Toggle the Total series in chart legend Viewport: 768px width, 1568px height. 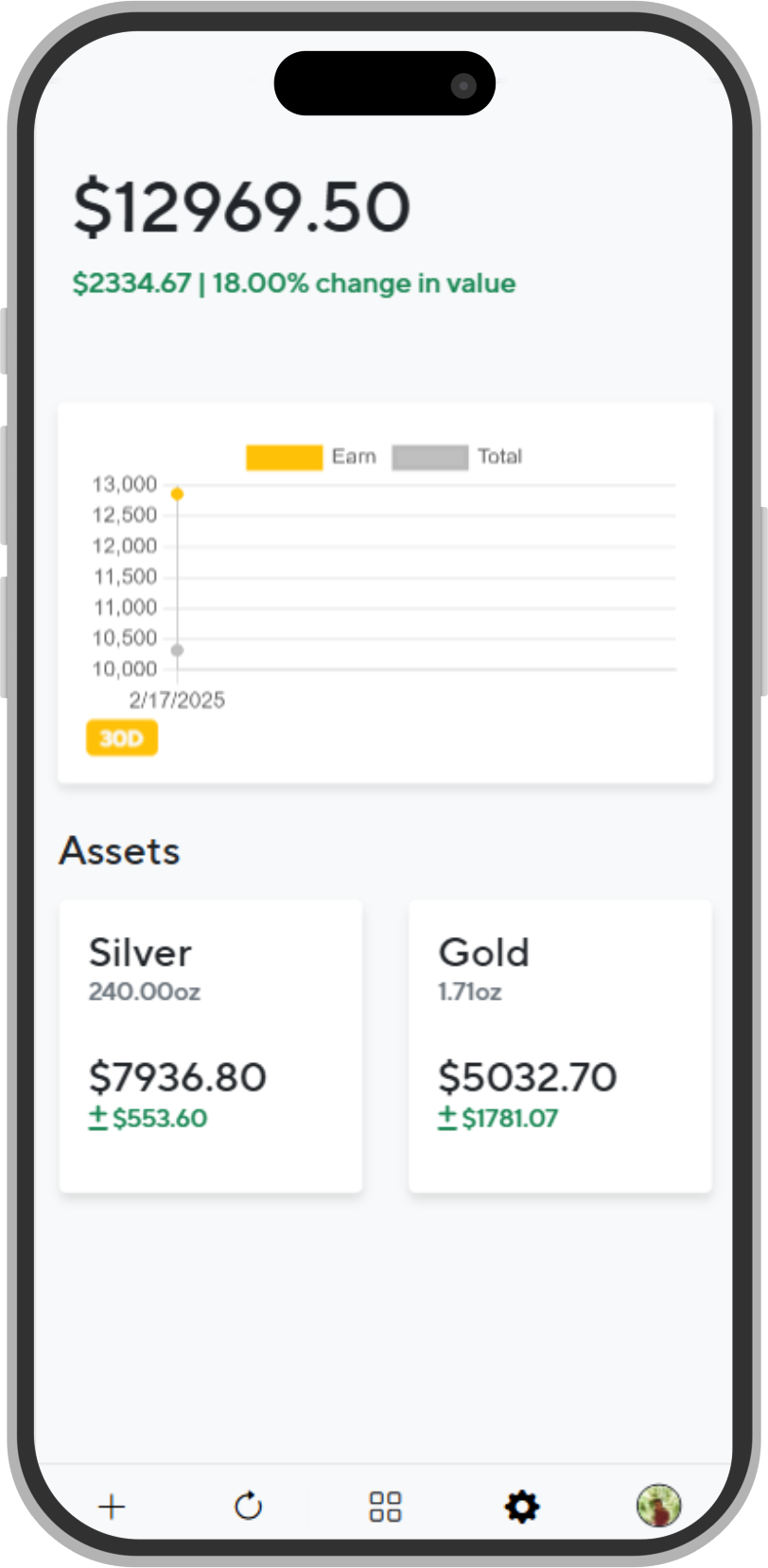tap(457, 457)
